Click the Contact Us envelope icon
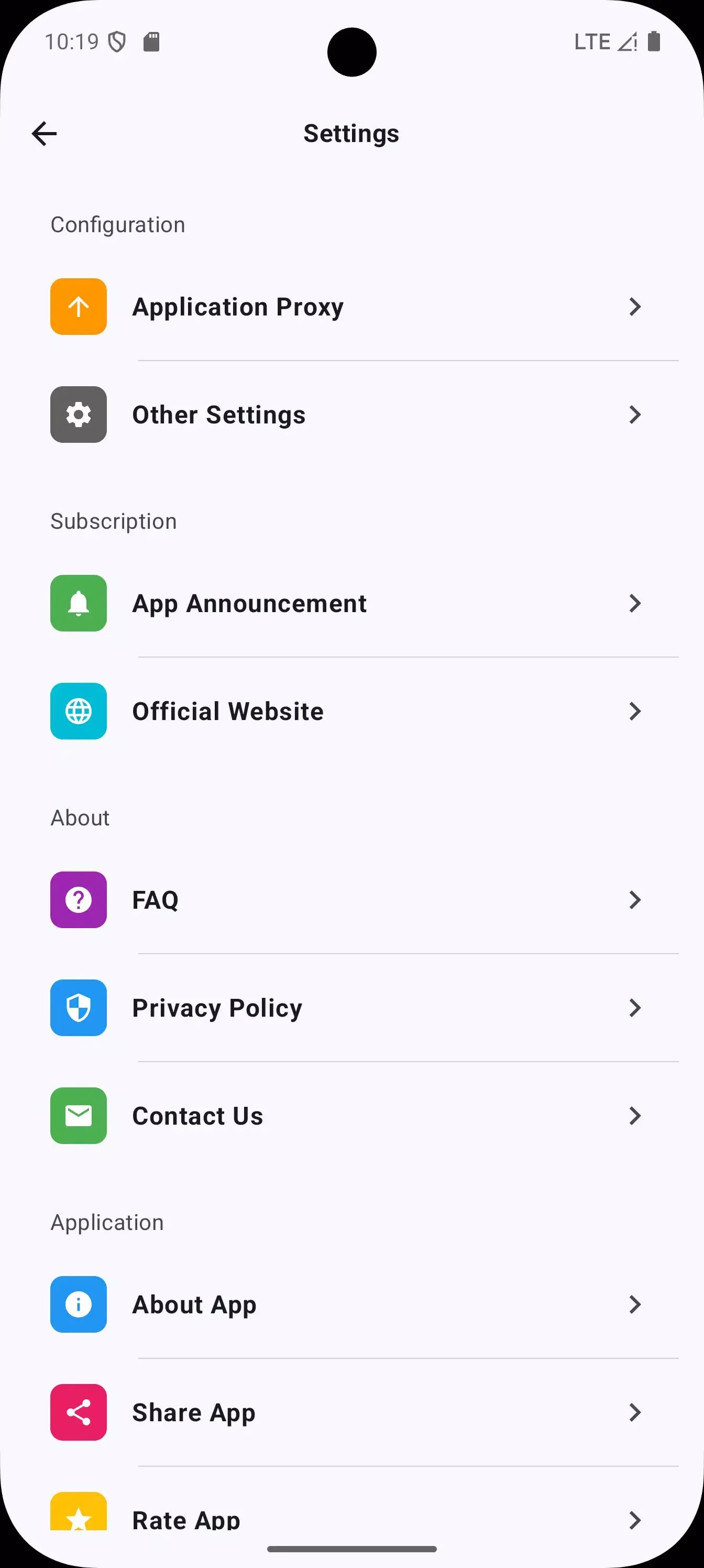The image size is (704, 1568). coord(78,1116)
